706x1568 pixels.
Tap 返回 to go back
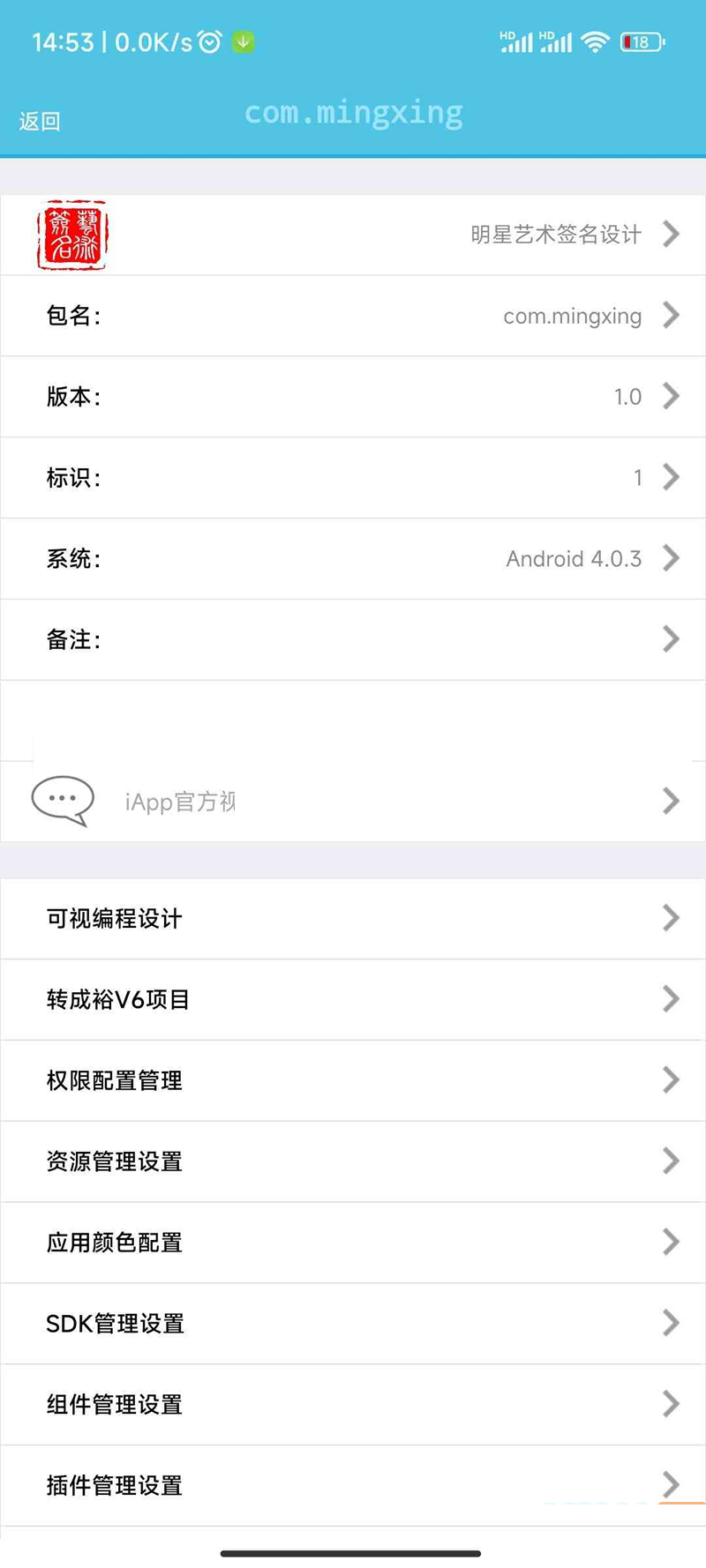pyautogui.click(x=39, y=121)
